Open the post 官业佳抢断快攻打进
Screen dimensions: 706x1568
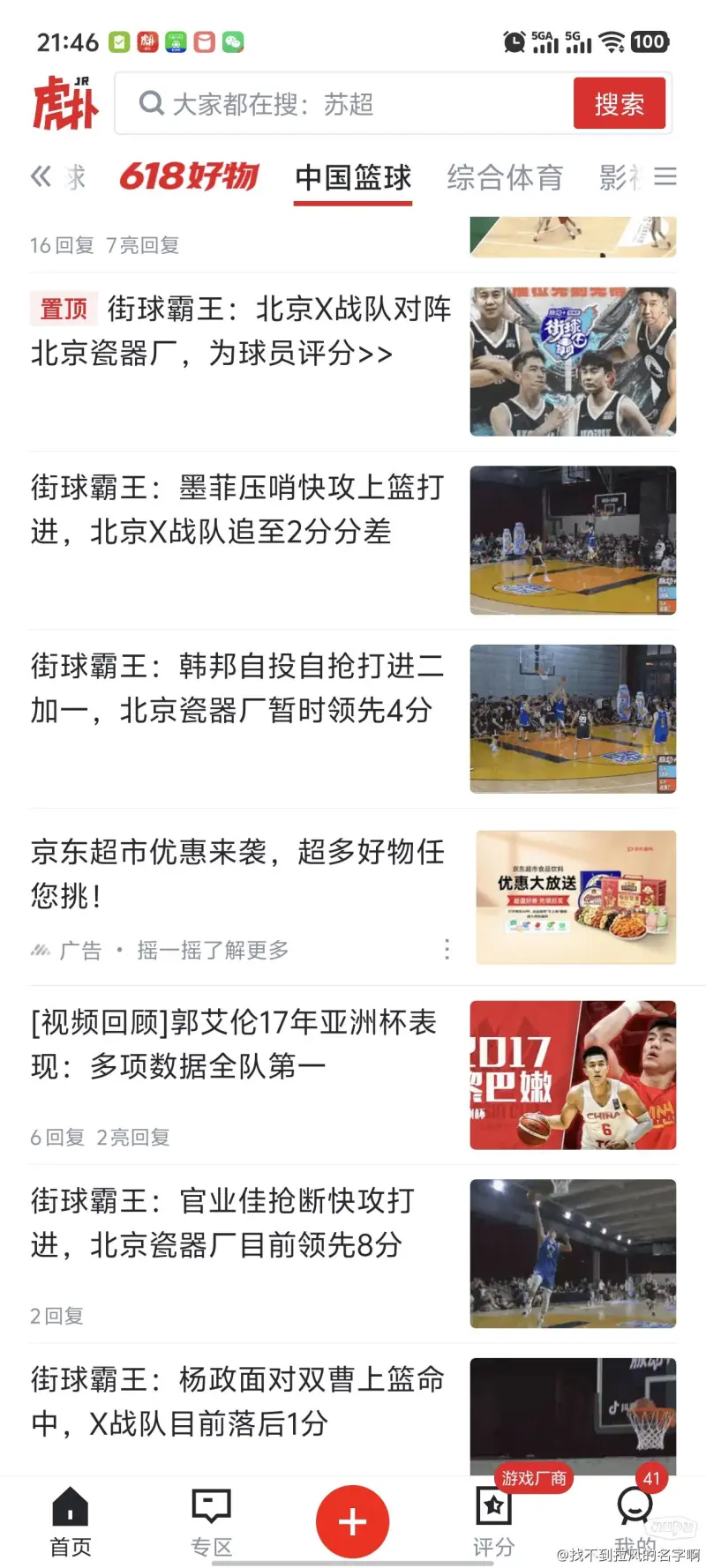[353, 1253]
